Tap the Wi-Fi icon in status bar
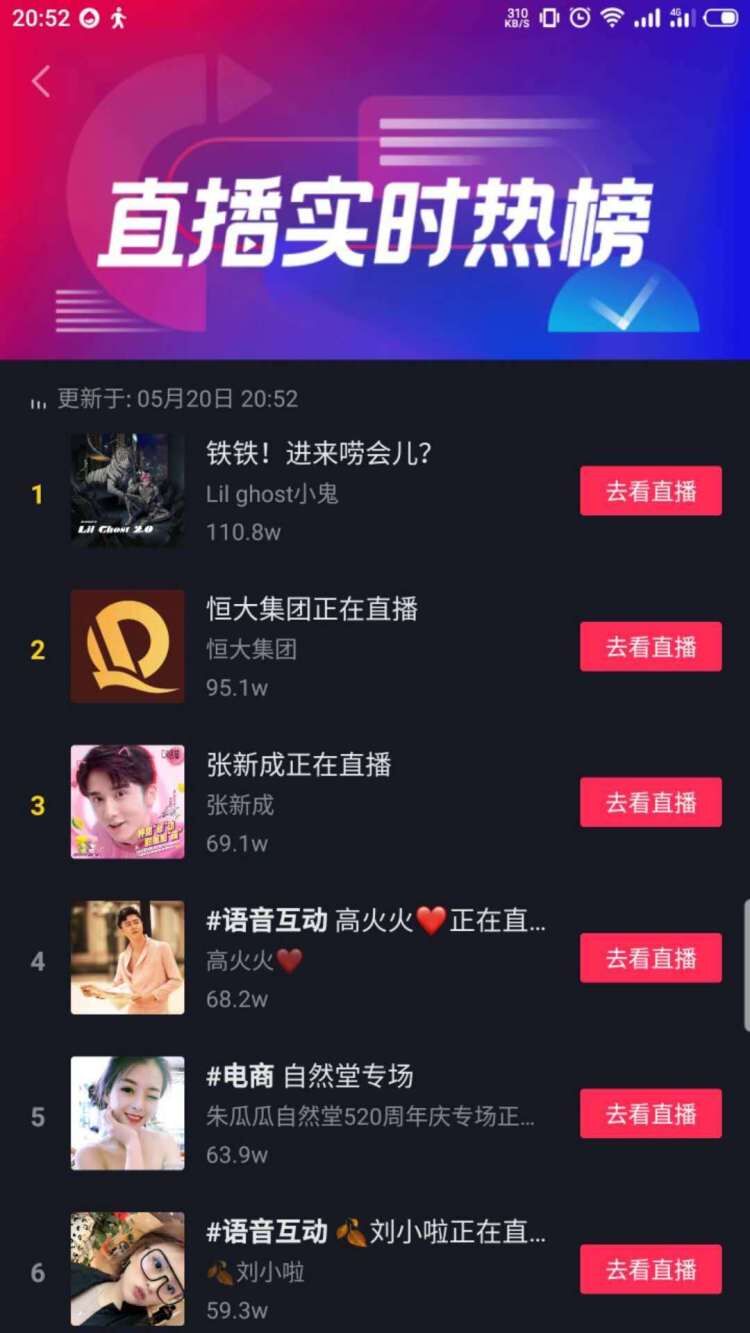 tap(611, 17)
